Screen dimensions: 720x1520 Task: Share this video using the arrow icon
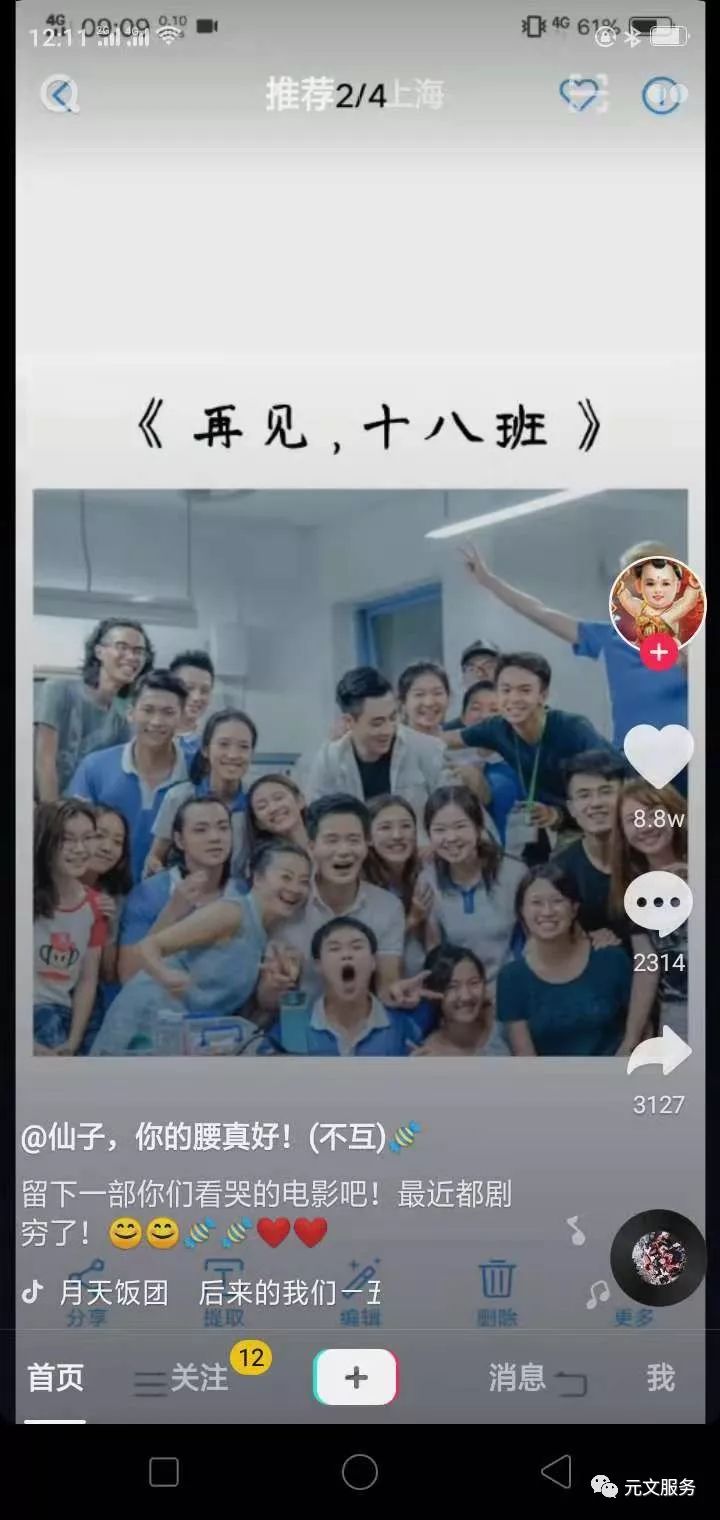[x=658, y=1053]
